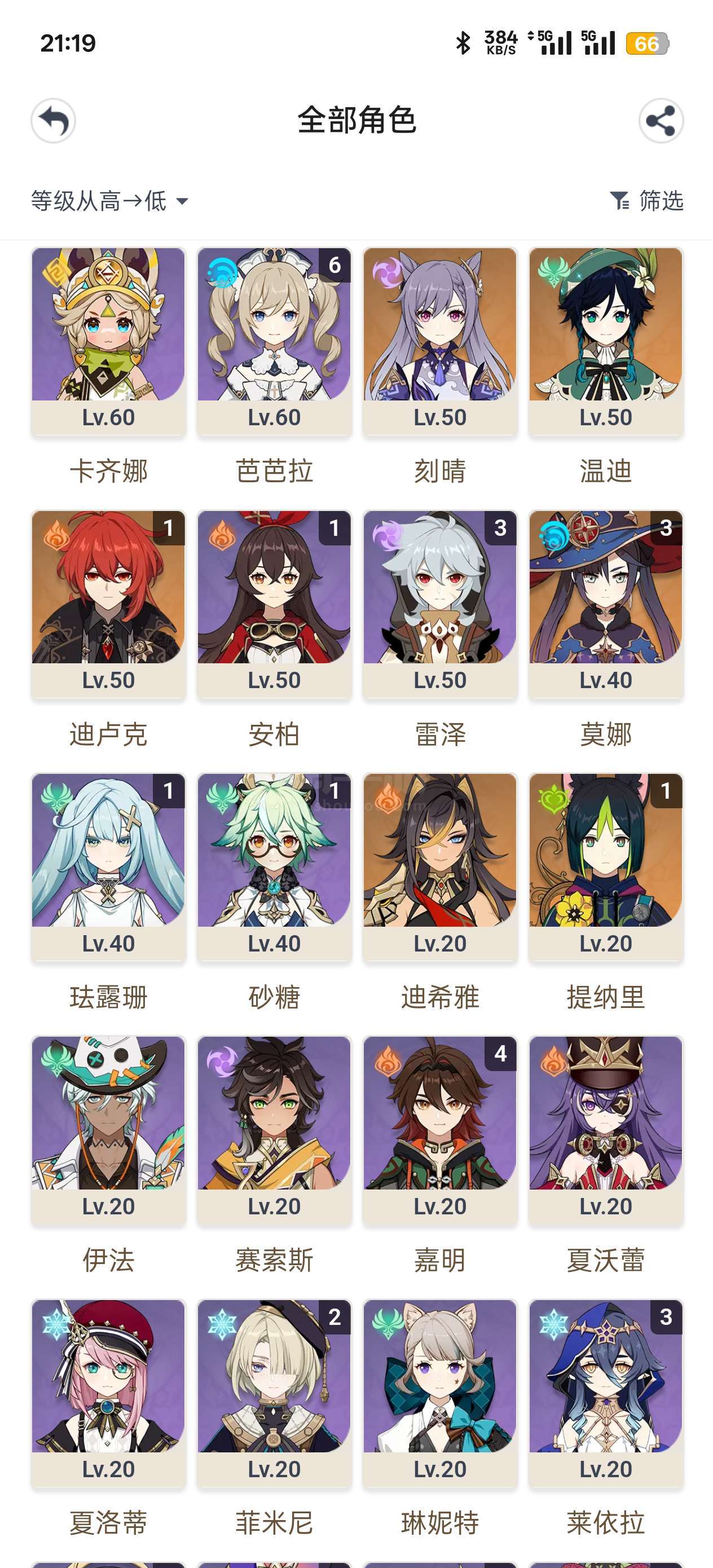Viewport: 713px width, 1568px height.
Task: Go back using the return arrow
Action: 54,121
